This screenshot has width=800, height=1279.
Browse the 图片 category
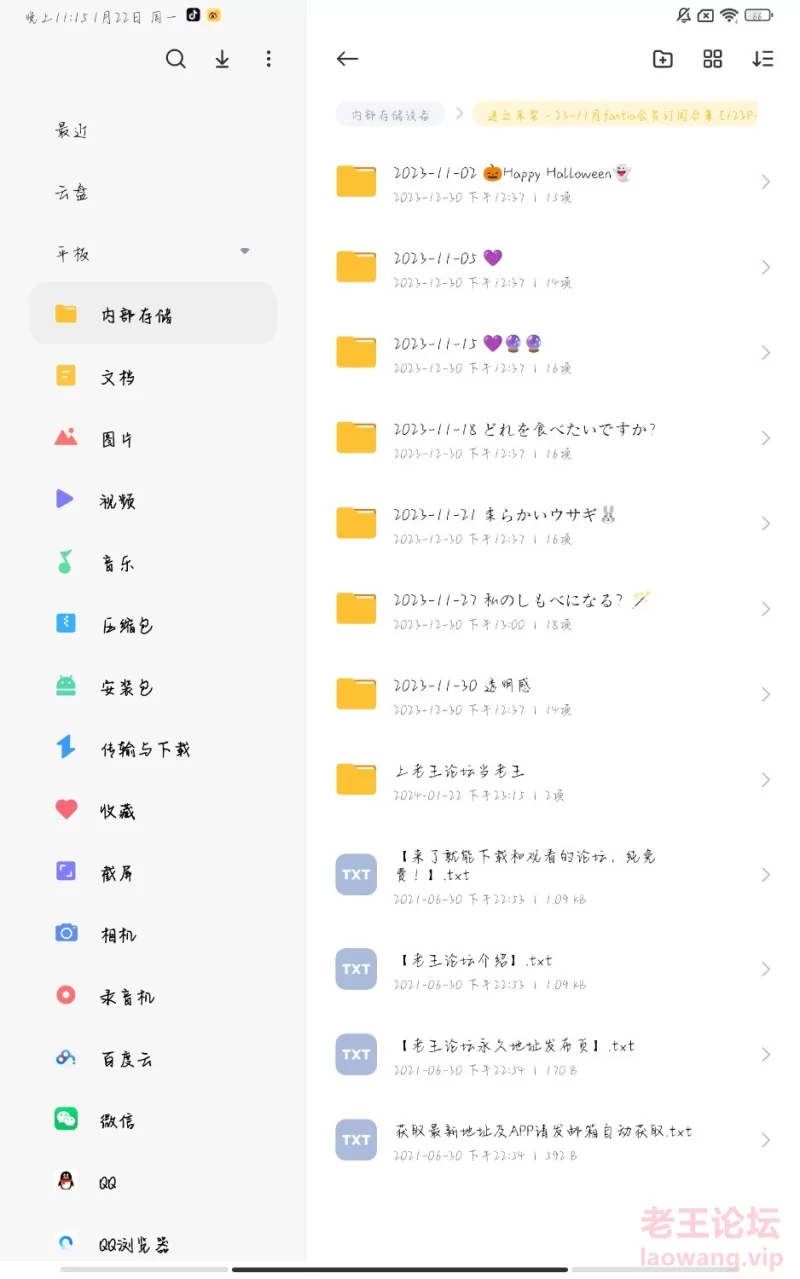117,439
